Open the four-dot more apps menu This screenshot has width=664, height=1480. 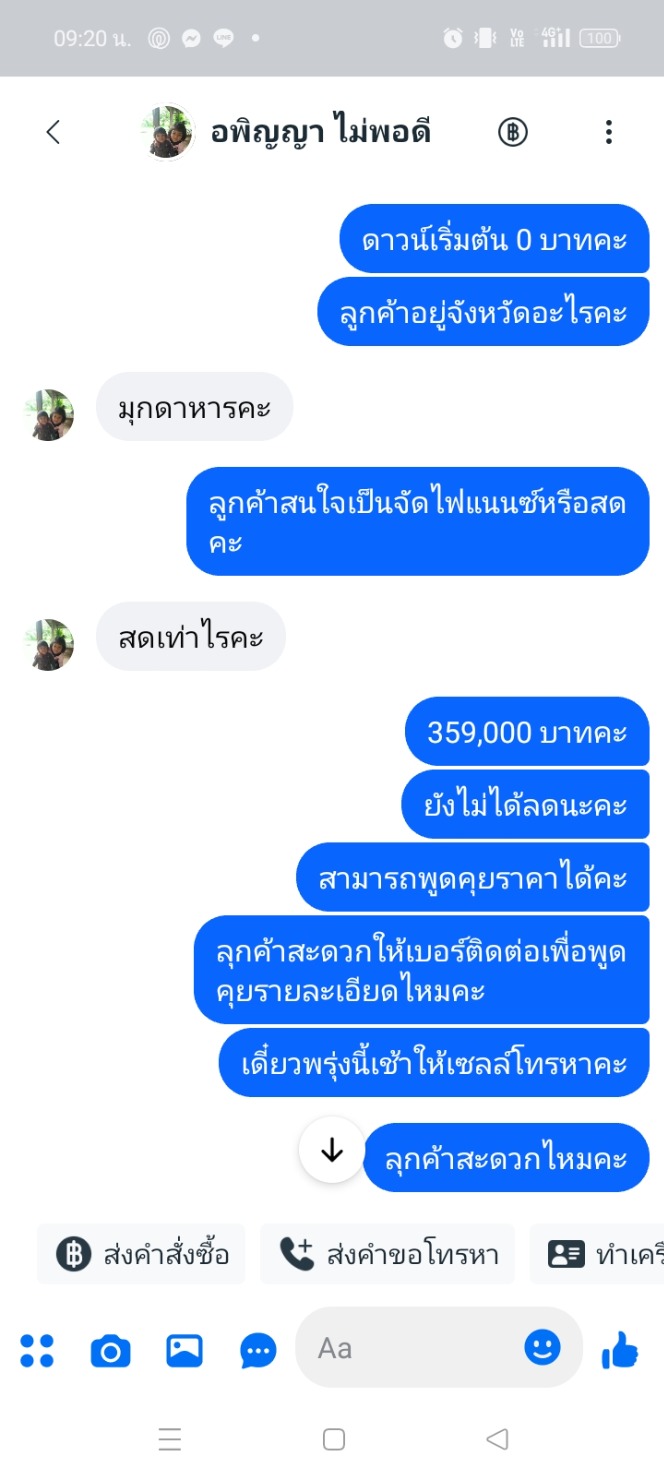[37, 1351]
